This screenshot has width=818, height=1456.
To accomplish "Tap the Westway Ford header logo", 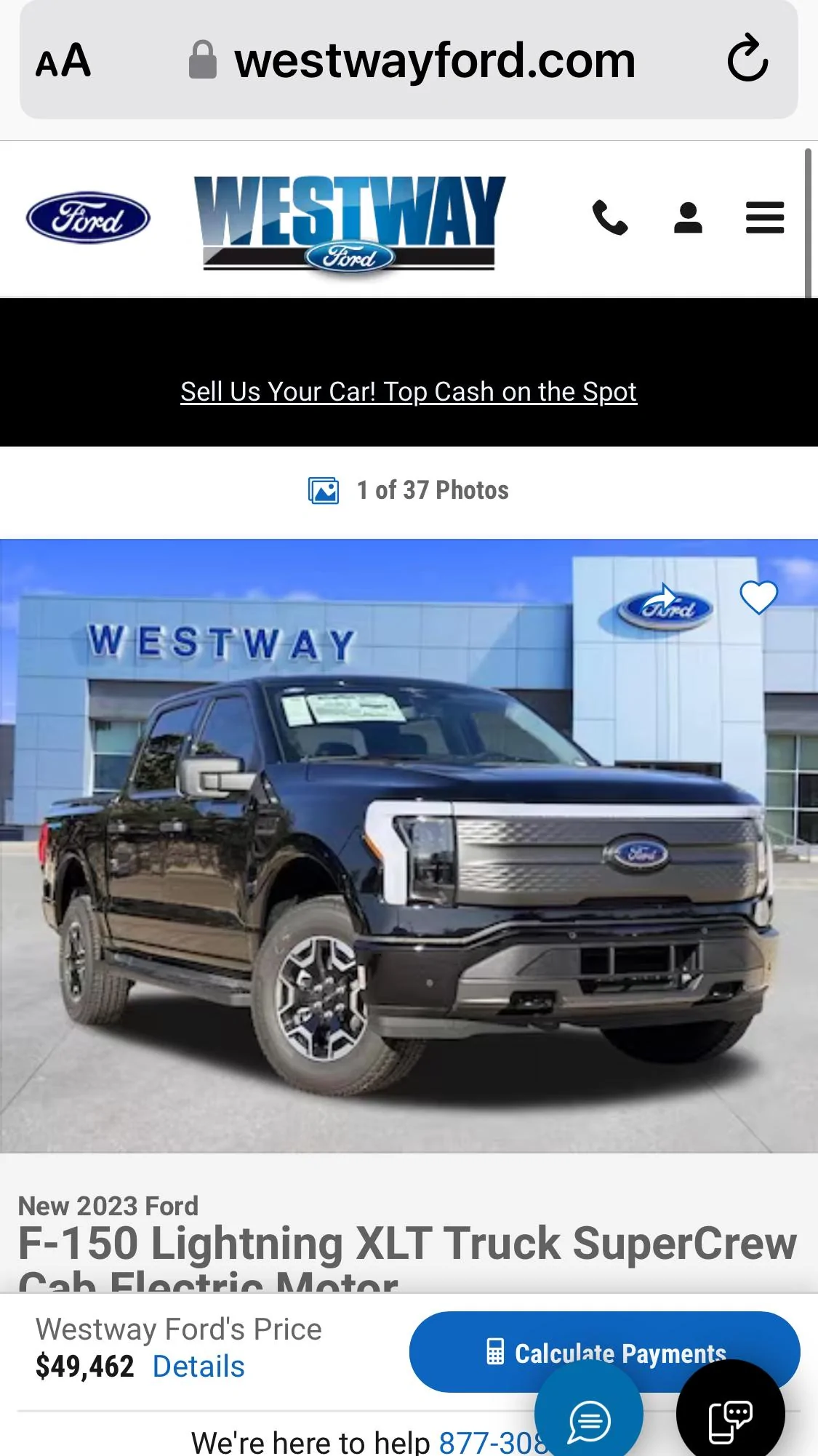I will [x=350, y=223].
